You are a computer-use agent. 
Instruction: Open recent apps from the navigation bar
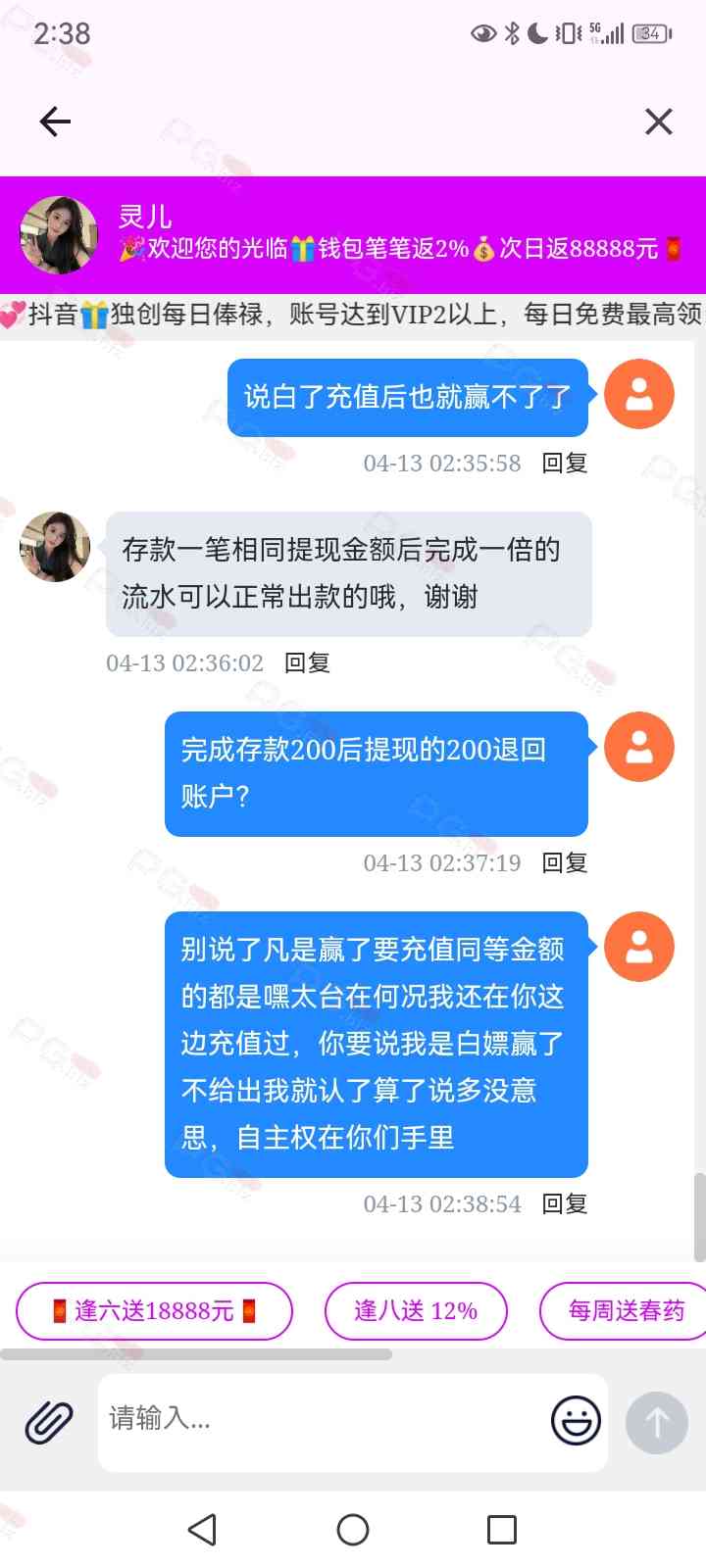click(x=502, y=1530)
